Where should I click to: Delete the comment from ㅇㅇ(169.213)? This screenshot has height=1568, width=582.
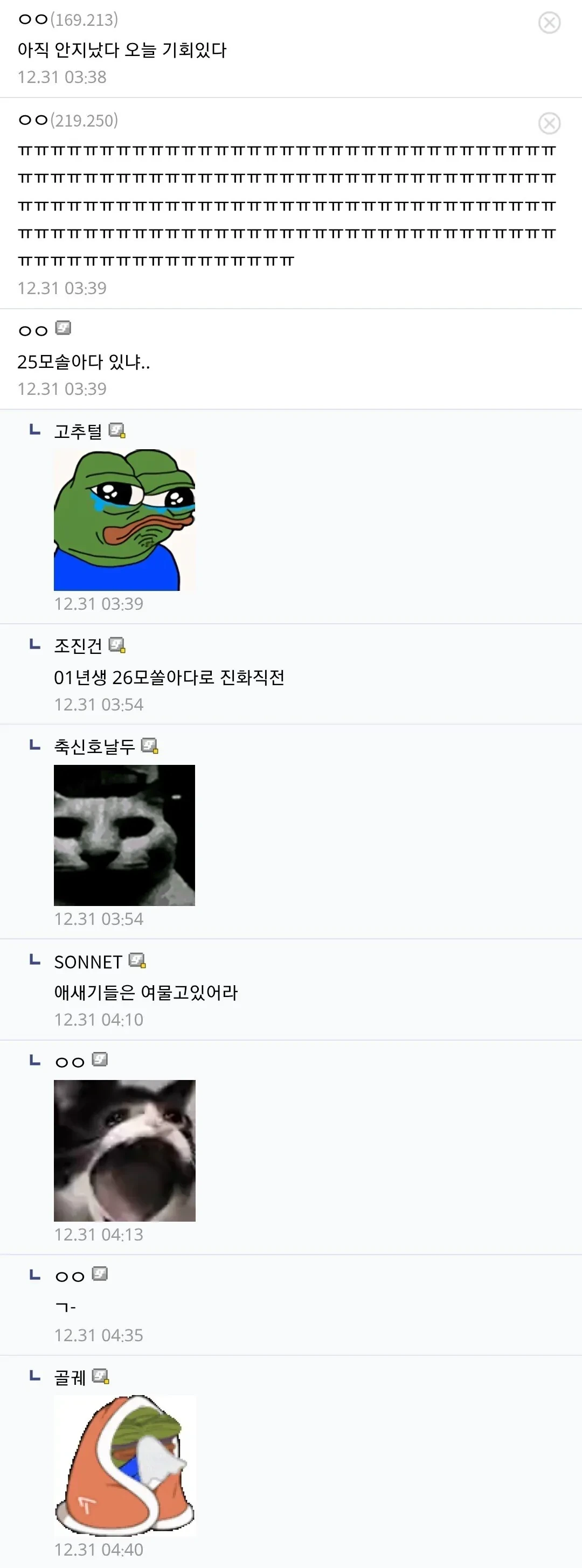549,23
